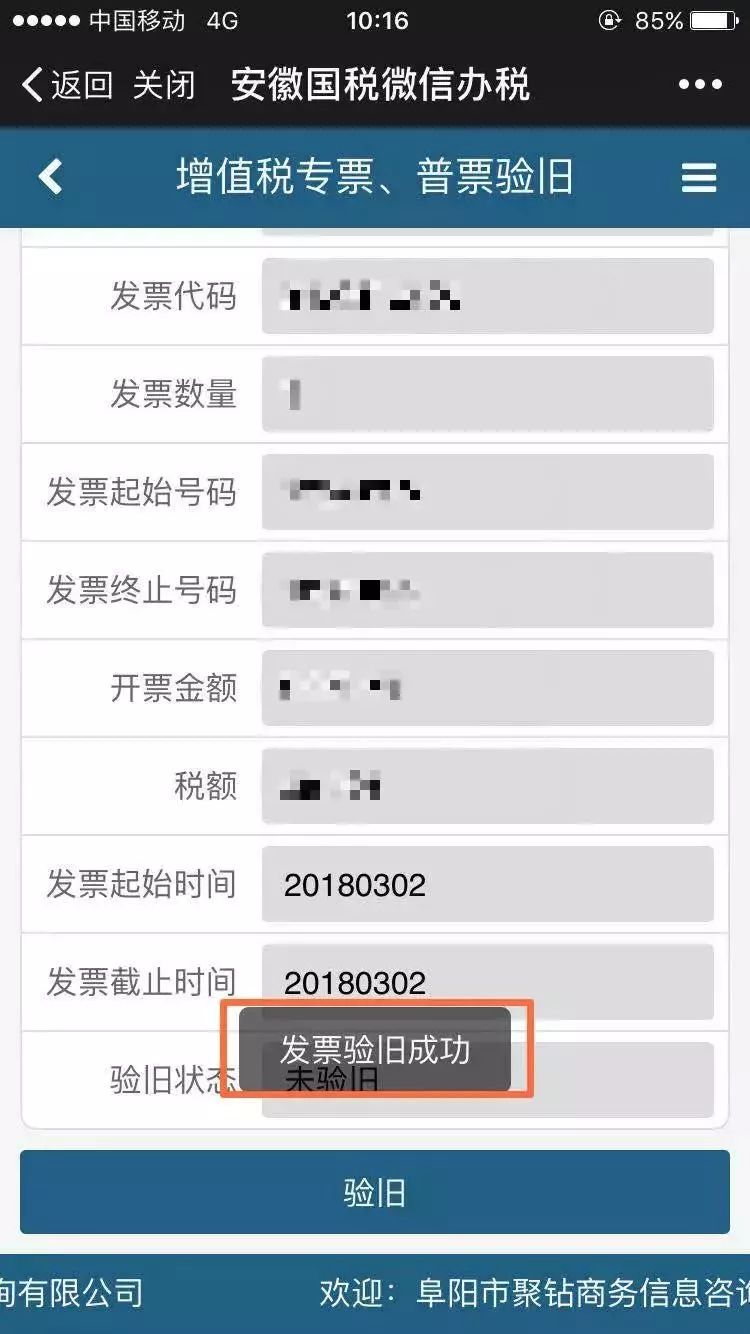Open the hamburger menu icon
The image size is (750, 1334).
click(x=699, y=178)
